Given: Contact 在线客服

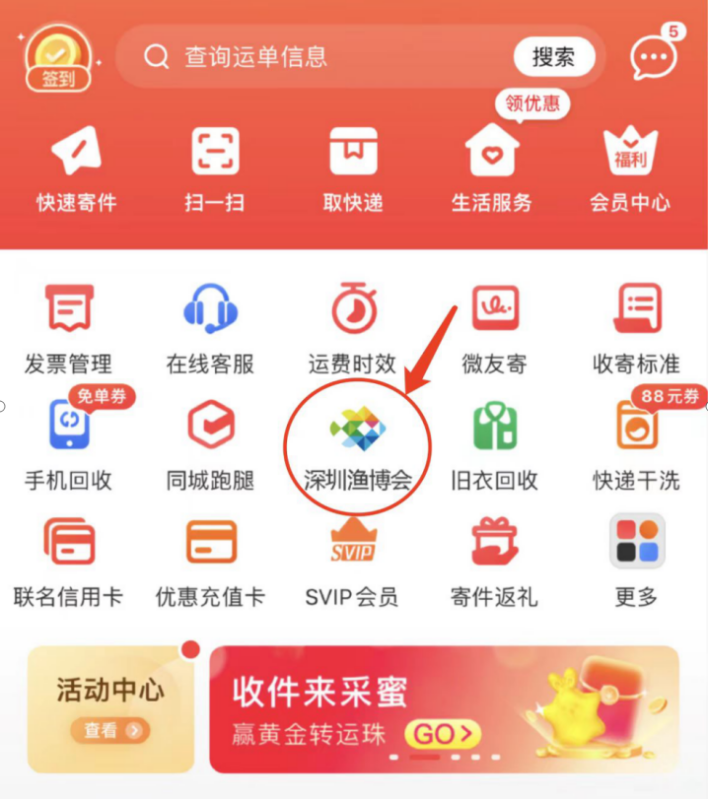Looking at the screenshot, I should (x=210, y=326).
